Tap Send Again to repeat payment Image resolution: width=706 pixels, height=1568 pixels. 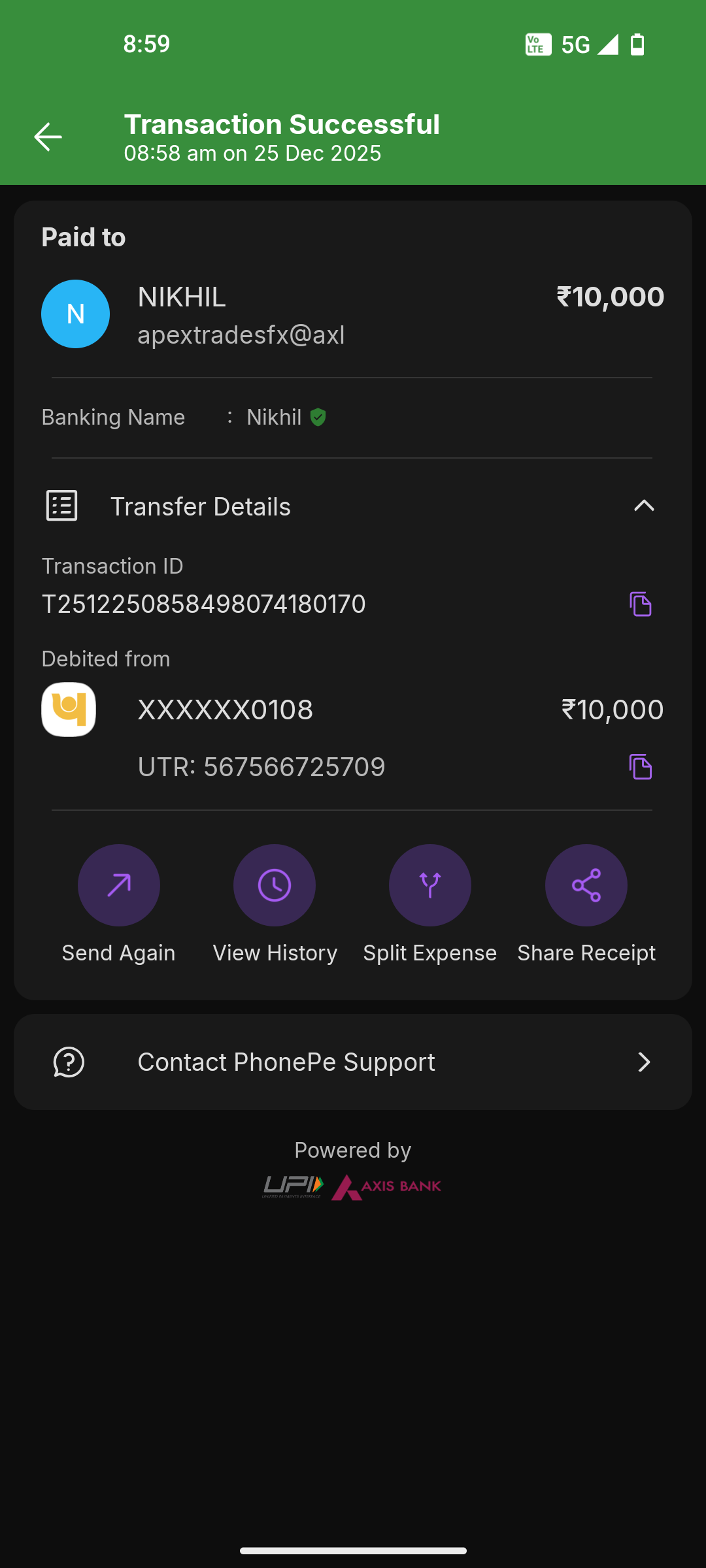point(118,886)
